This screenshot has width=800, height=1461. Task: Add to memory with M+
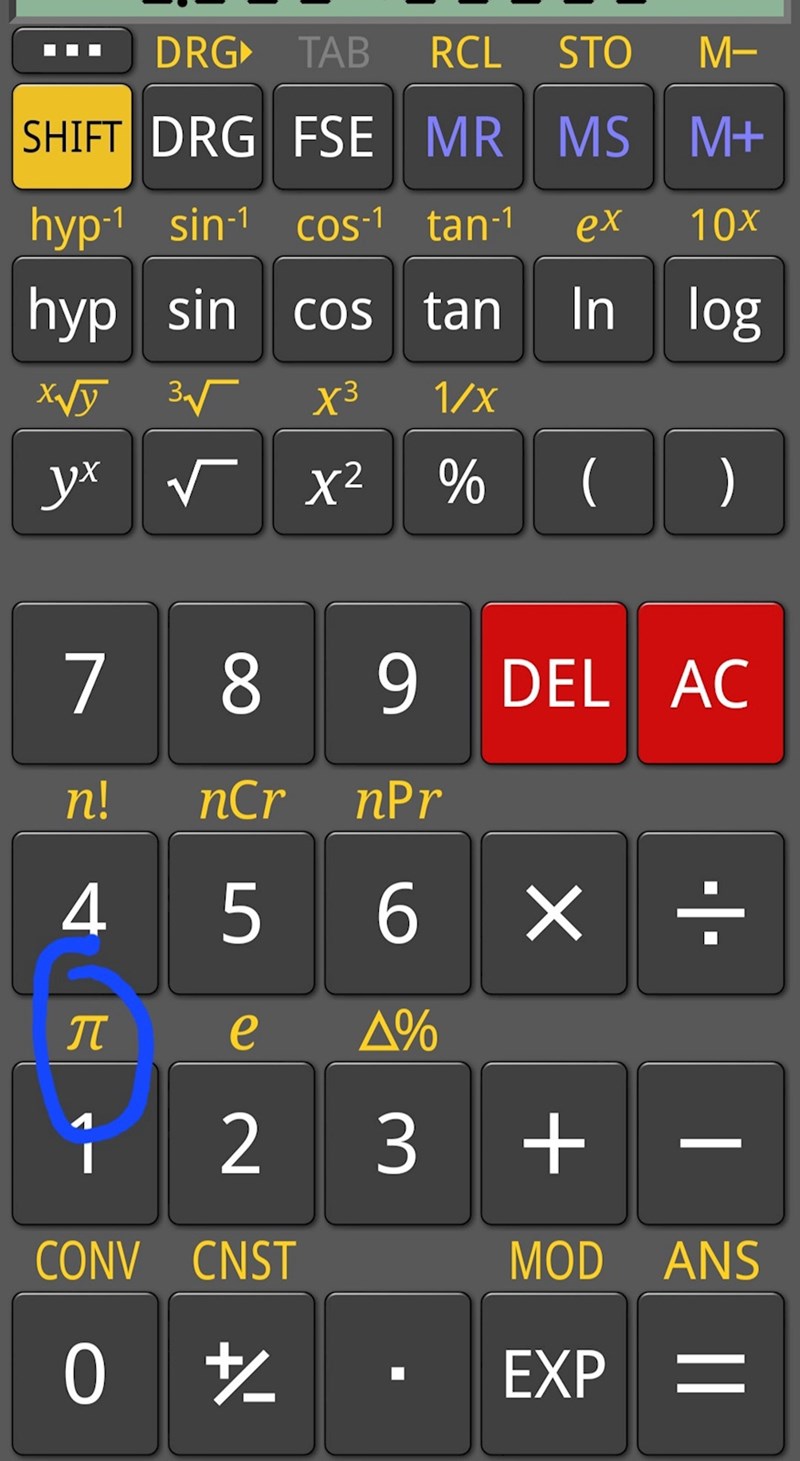pyautogui.click(x=724, y=137)
